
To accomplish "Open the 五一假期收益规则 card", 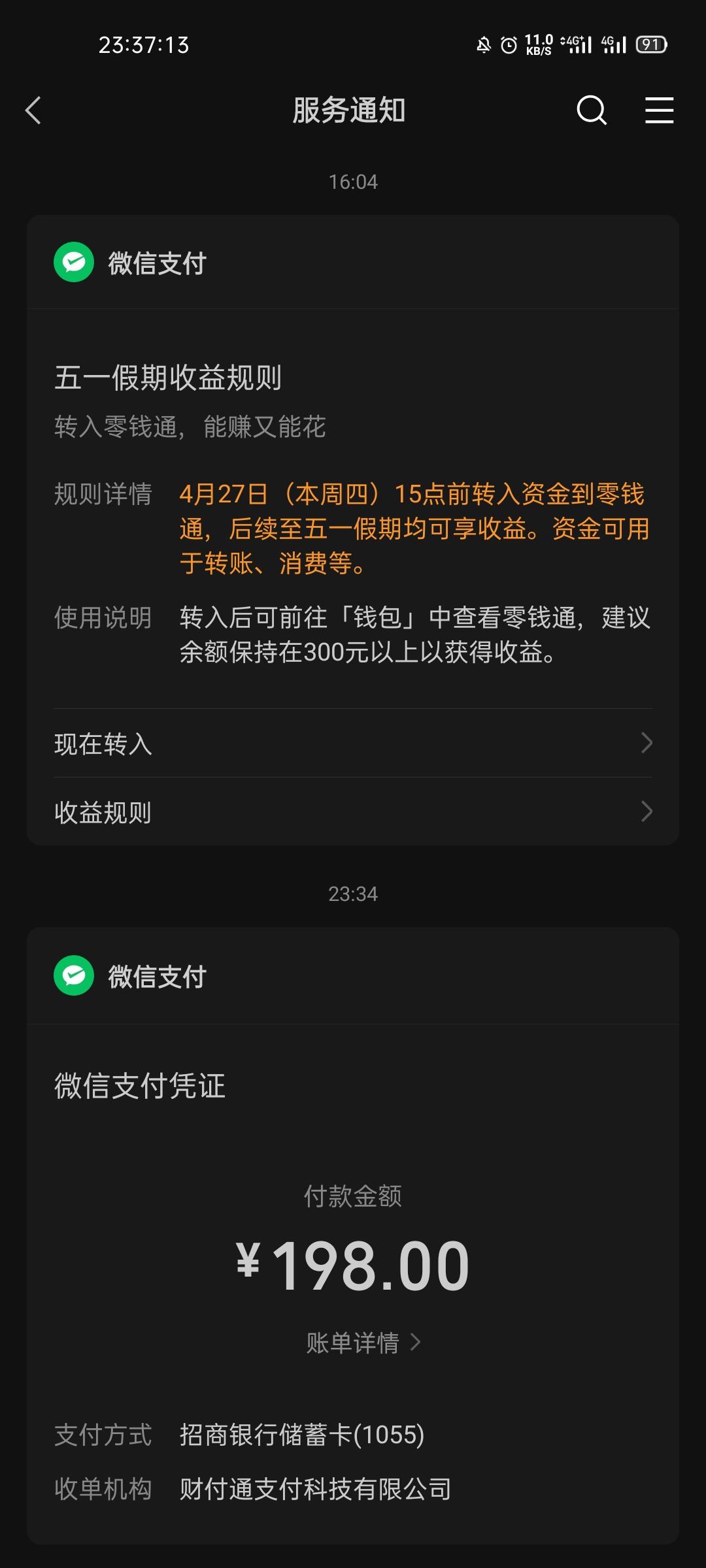I will pos(353,530).
